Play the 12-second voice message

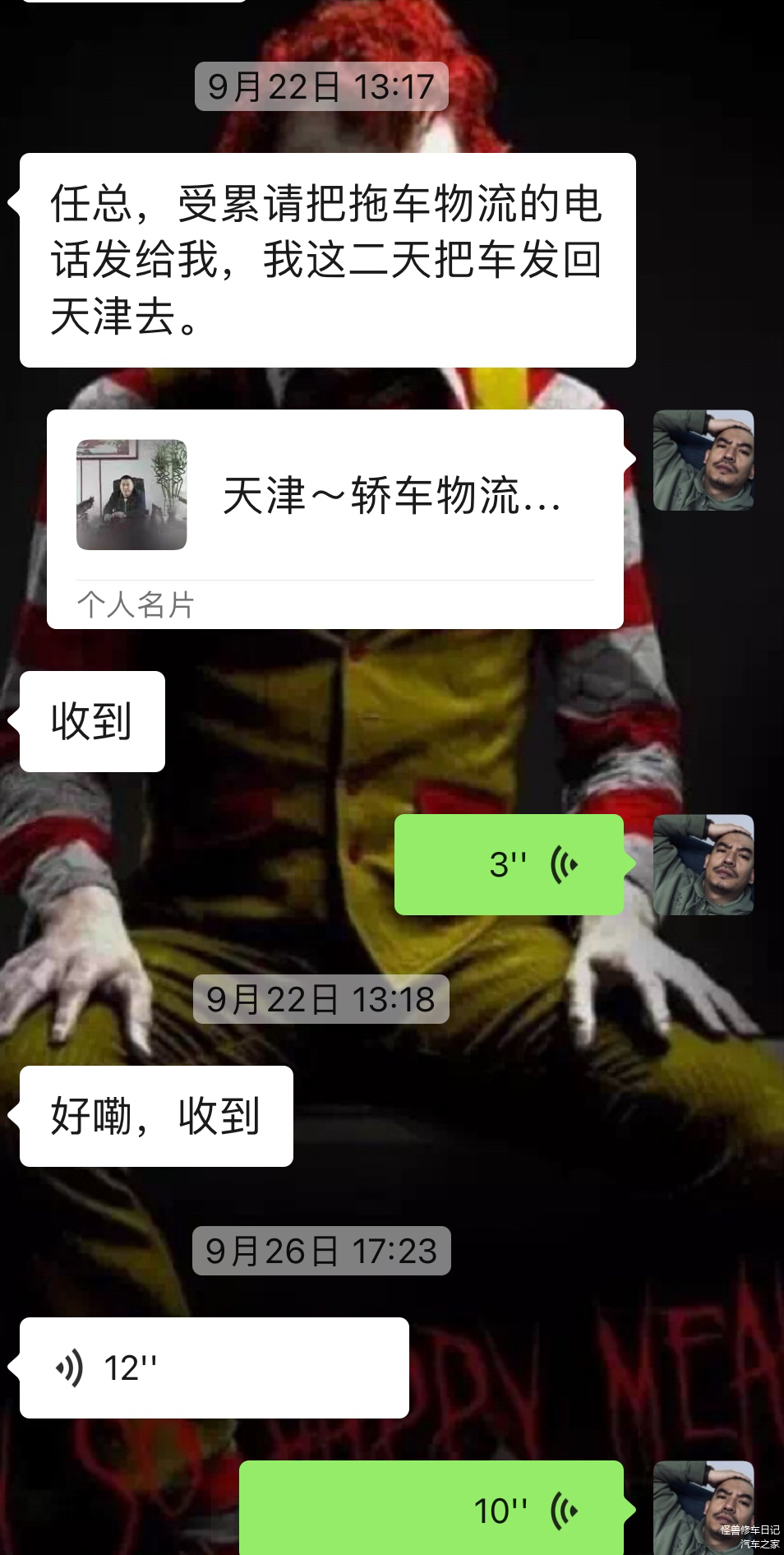[x=214, y=1368]
